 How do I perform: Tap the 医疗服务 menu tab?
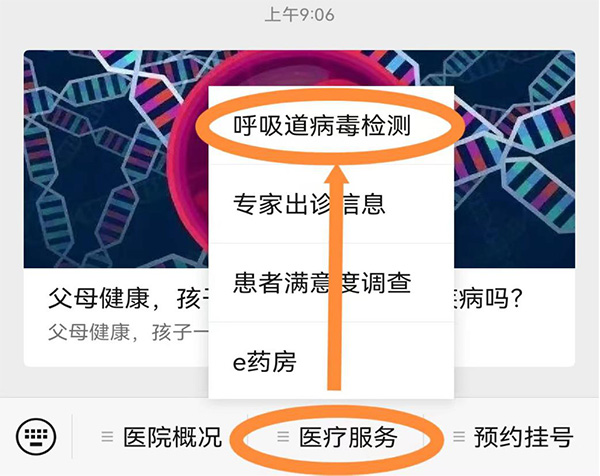[338, 437]
